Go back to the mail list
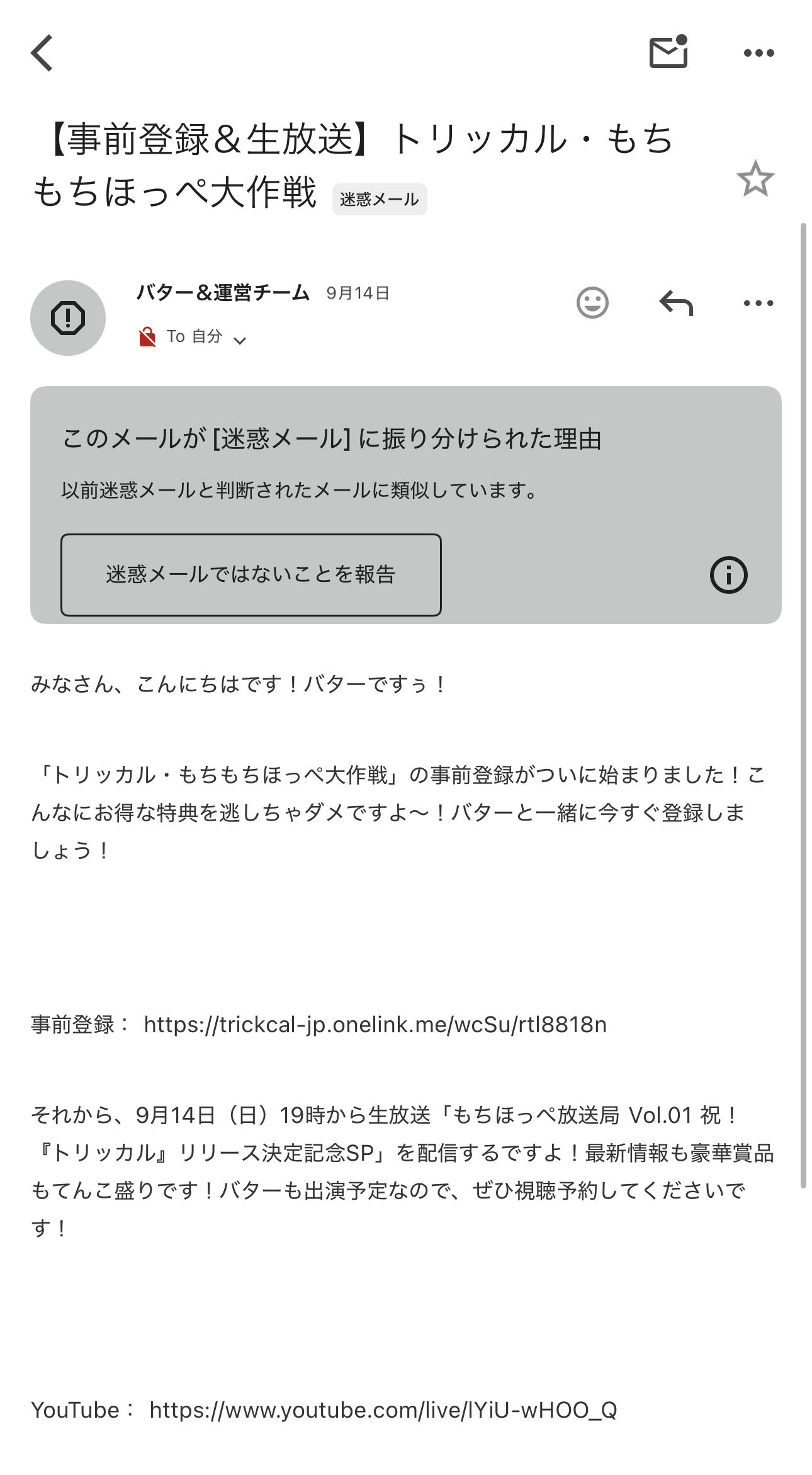Viewport: 812px width, 1475px height. [42, 53]
